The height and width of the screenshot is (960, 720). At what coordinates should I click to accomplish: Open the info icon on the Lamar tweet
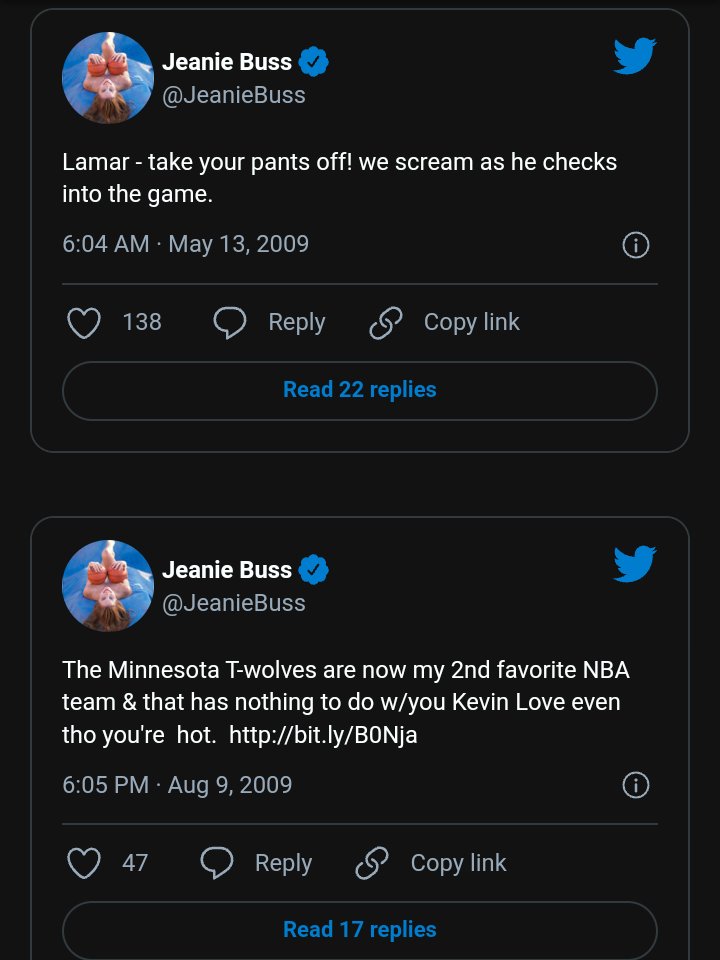pos(637,244)
